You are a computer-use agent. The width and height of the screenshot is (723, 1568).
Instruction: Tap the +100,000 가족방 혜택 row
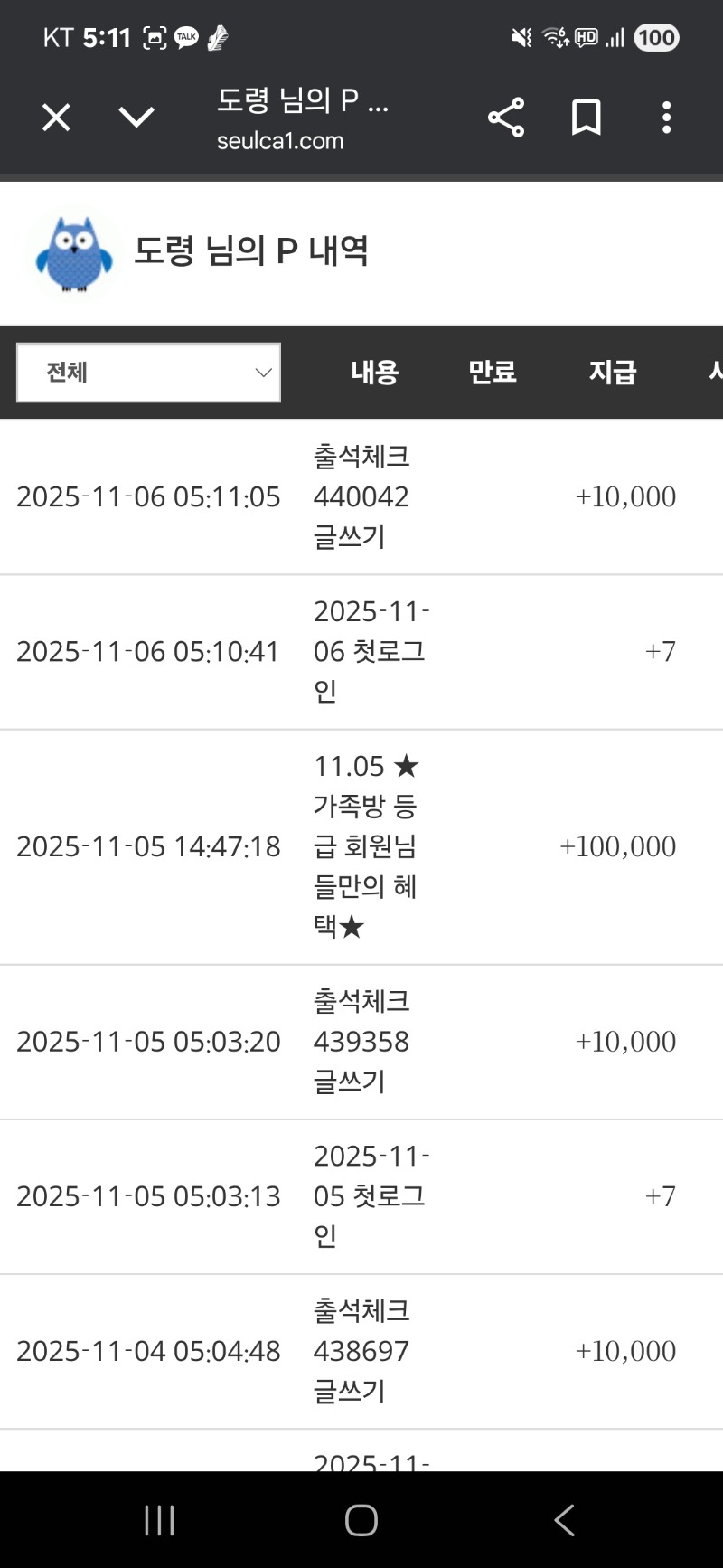[361, 845]
